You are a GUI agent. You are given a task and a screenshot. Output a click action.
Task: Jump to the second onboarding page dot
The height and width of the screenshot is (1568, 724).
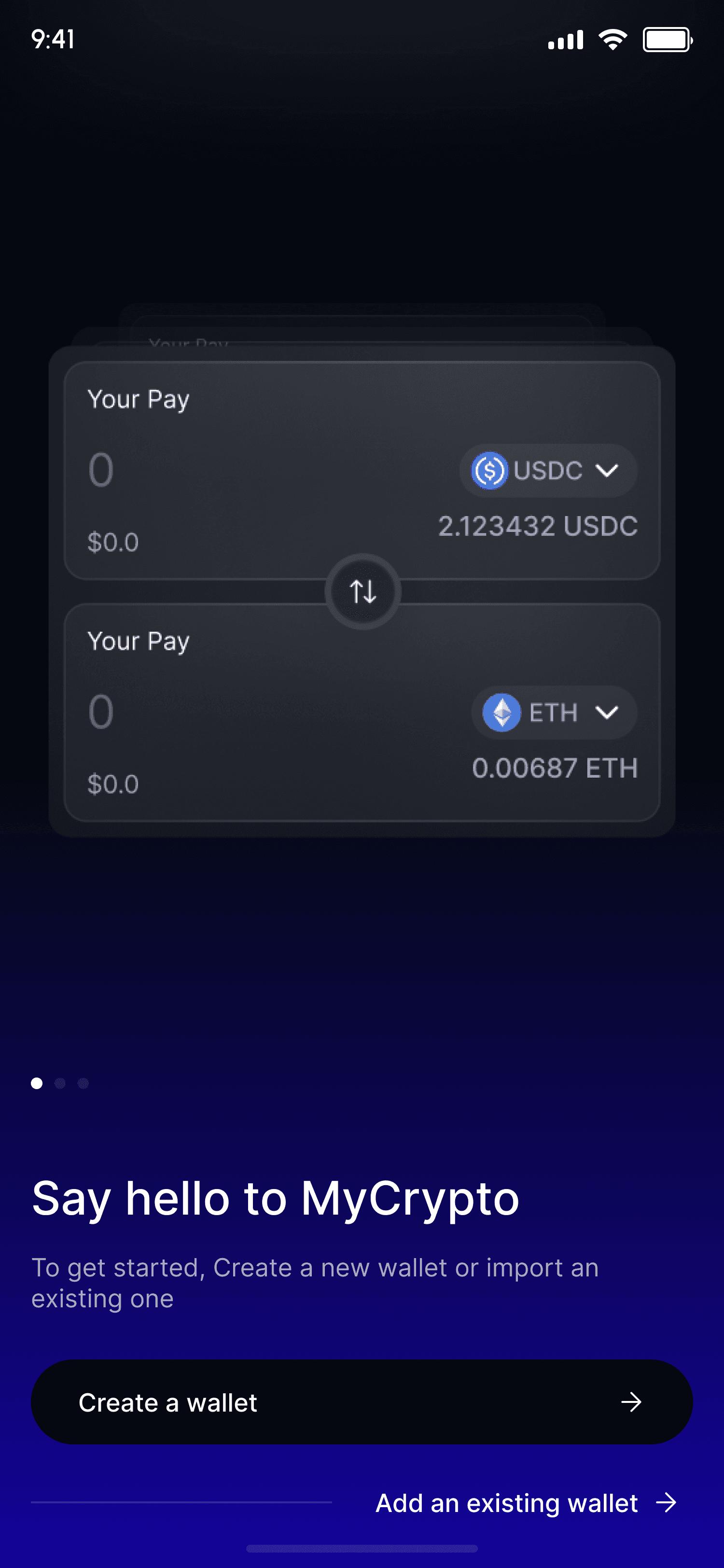pyautogui.click(x=60, y=1083)
